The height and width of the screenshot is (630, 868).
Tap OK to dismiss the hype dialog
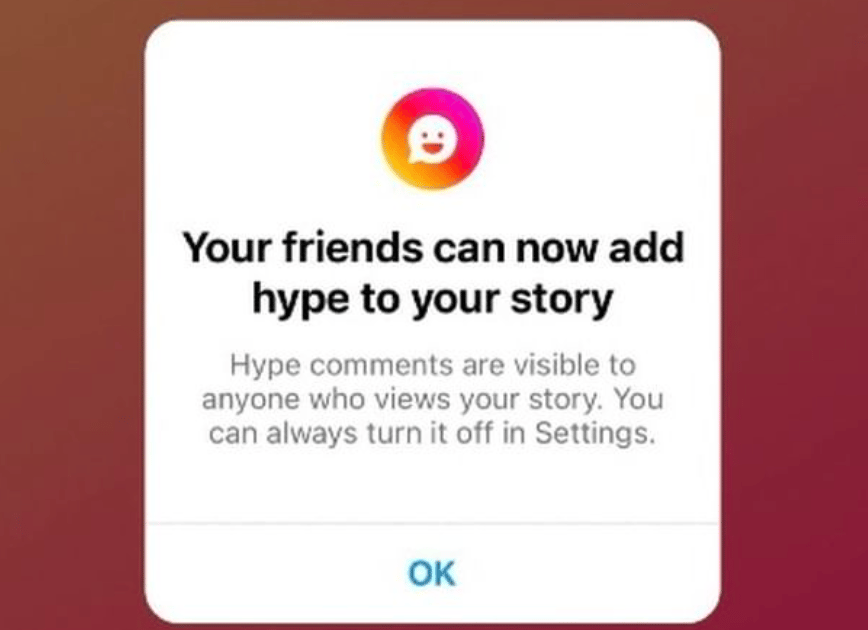point(432,573)
